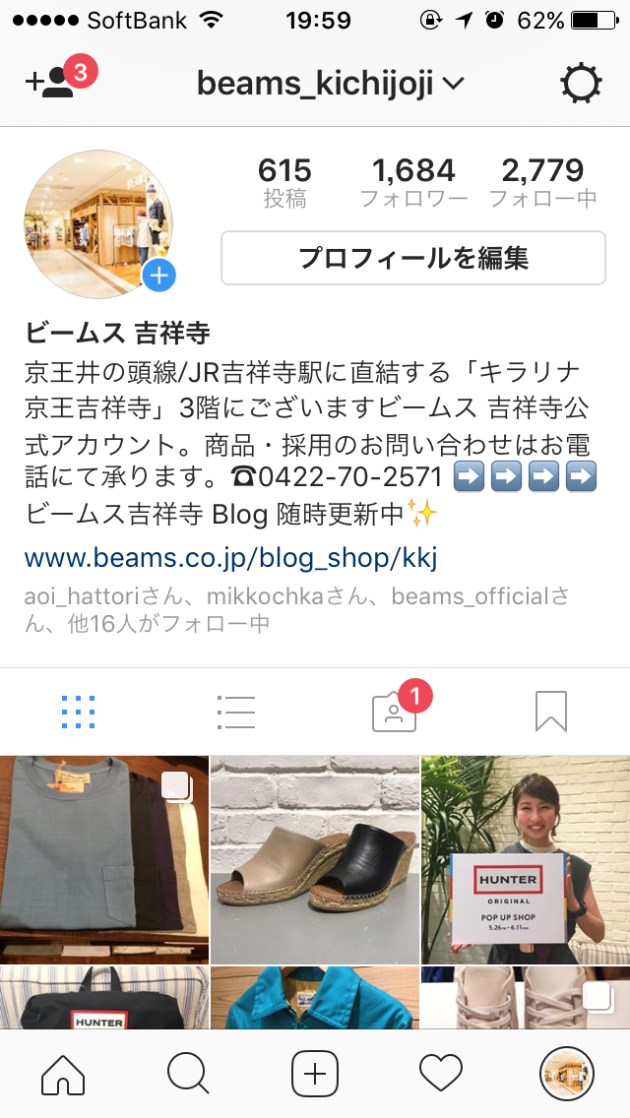Switch to list view tab
This screenshot has width=630, height=1118.
click(x=236, y=711)
